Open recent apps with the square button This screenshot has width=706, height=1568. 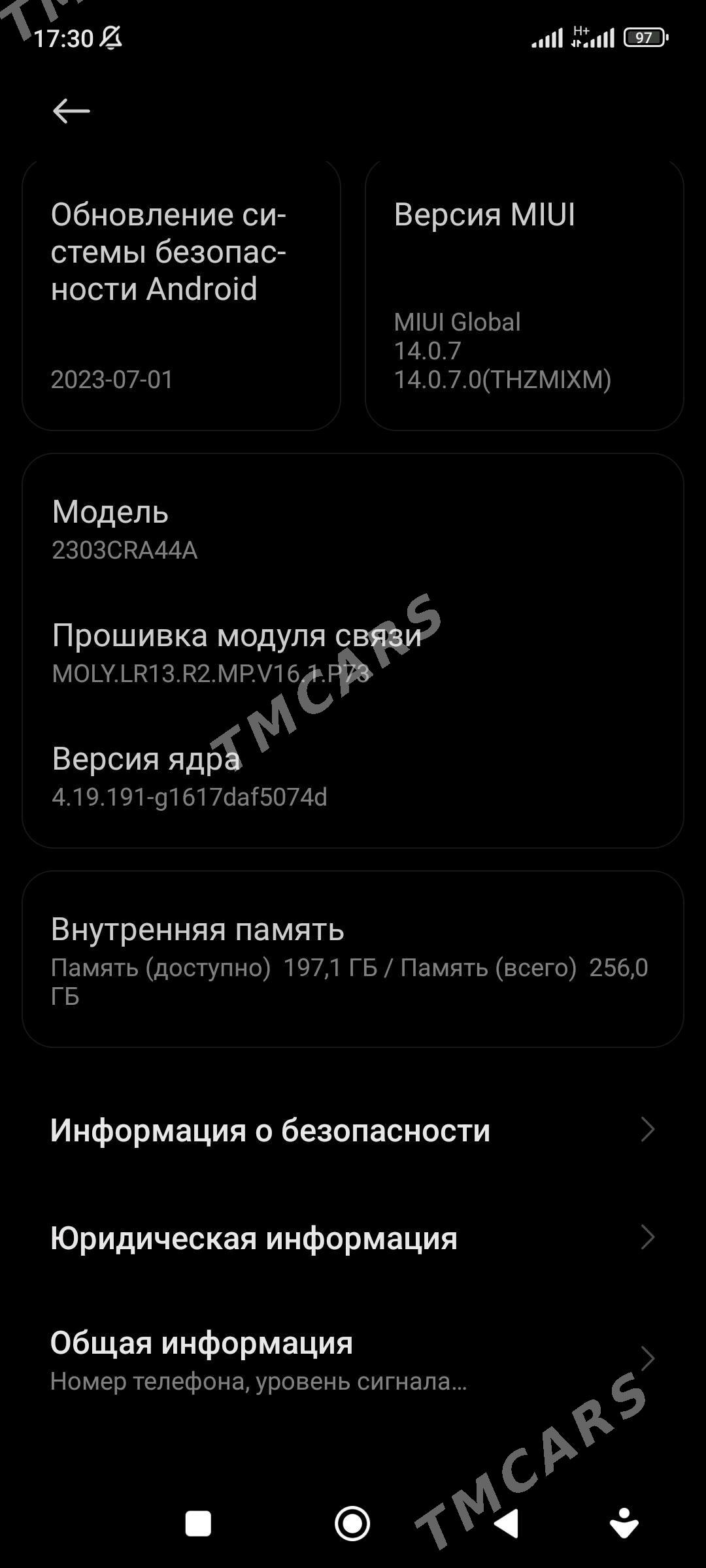(x=198, y=1524)
